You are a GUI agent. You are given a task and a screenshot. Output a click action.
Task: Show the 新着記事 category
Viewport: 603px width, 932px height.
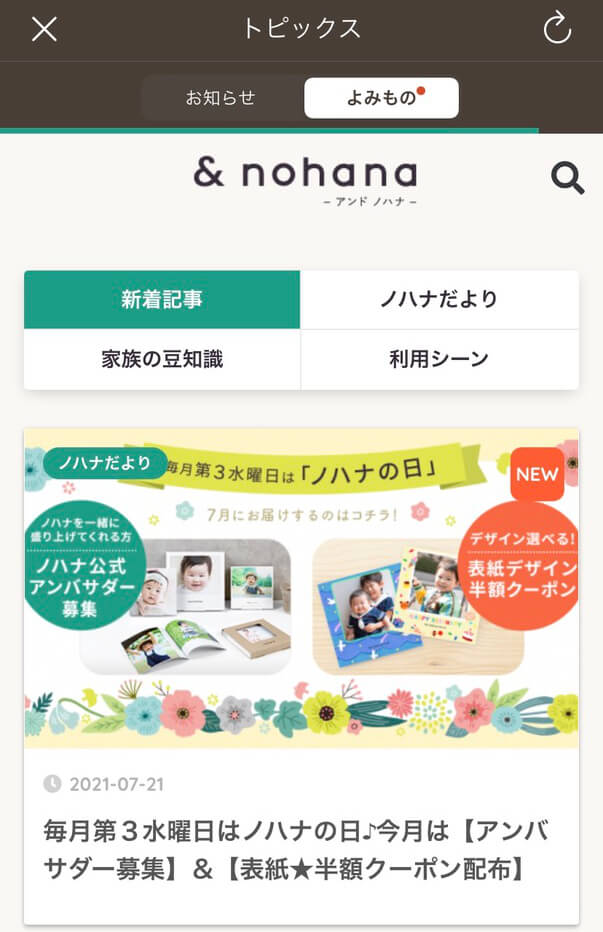pyautogui.click(x=162, y=299)
